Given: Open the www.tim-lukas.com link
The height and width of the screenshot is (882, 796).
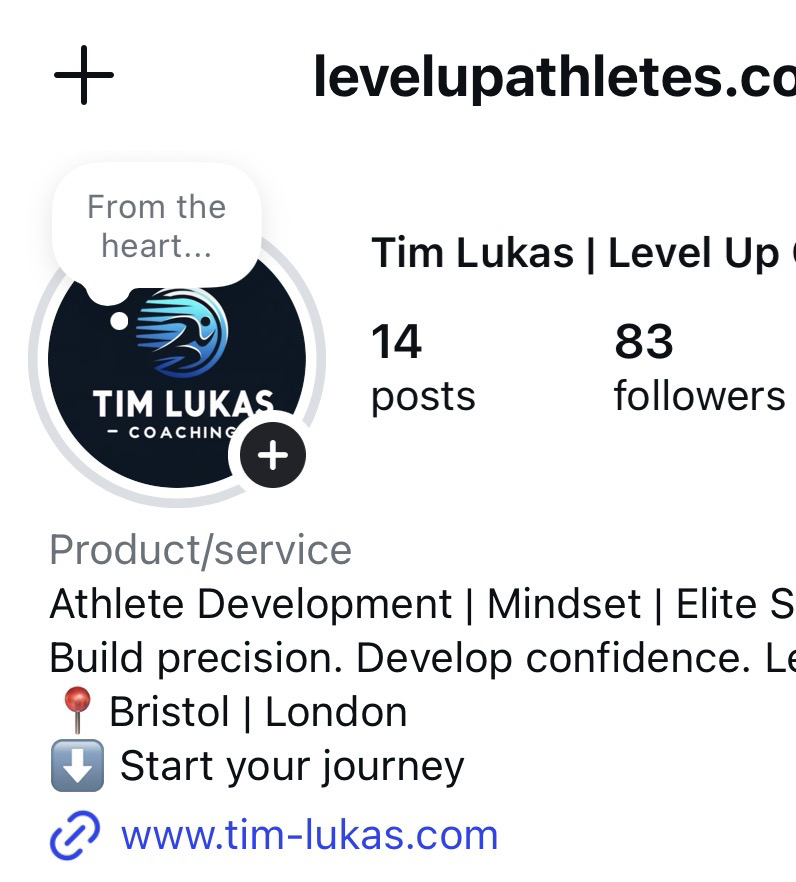Looking at the screenshot, I should coord(308,834).
